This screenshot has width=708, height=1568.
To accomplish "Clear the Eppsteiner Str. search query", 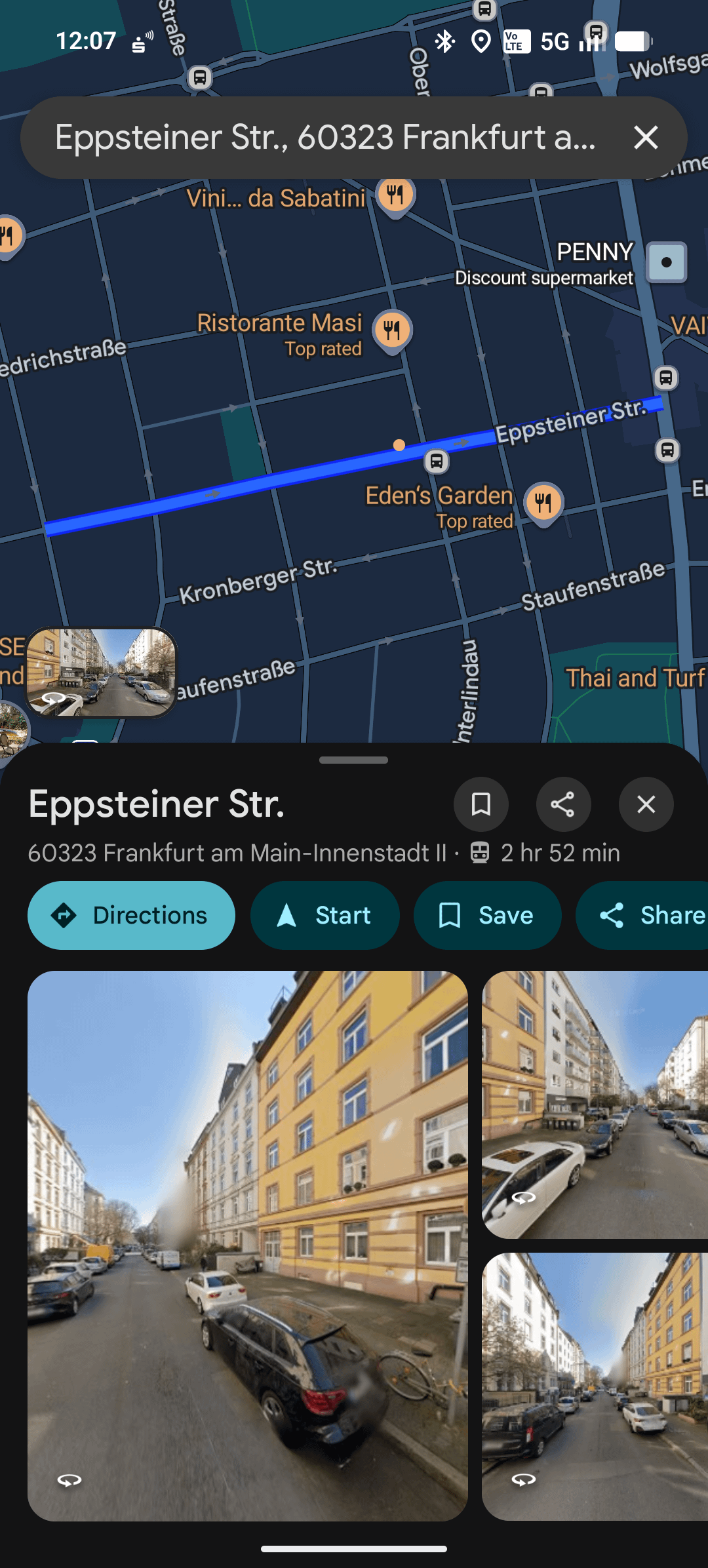I will click(x=646, y=138).
